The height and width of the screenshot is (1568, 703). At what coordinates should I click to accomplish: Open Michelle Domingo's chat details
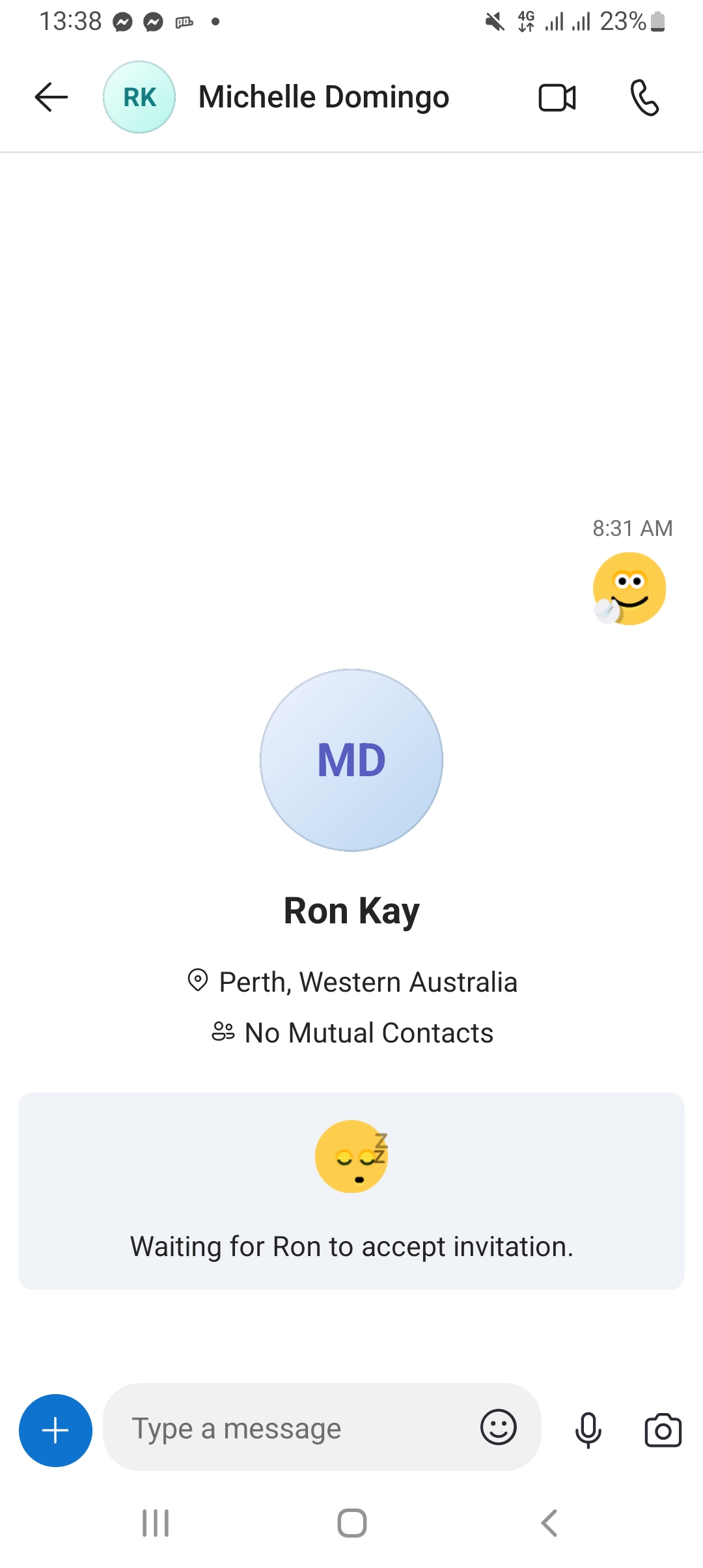click(324, 97)
